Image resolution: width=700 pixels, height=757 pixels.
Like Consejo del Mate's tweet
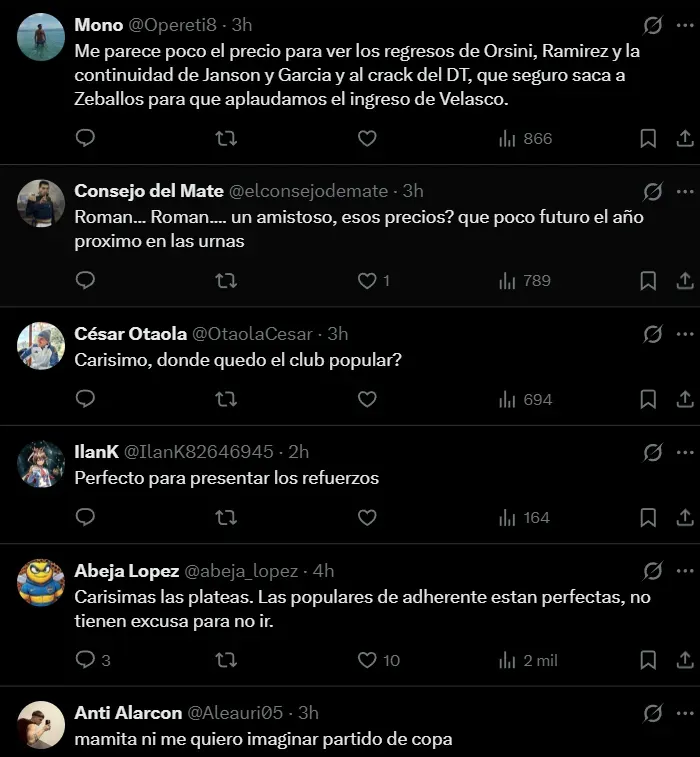367,280
